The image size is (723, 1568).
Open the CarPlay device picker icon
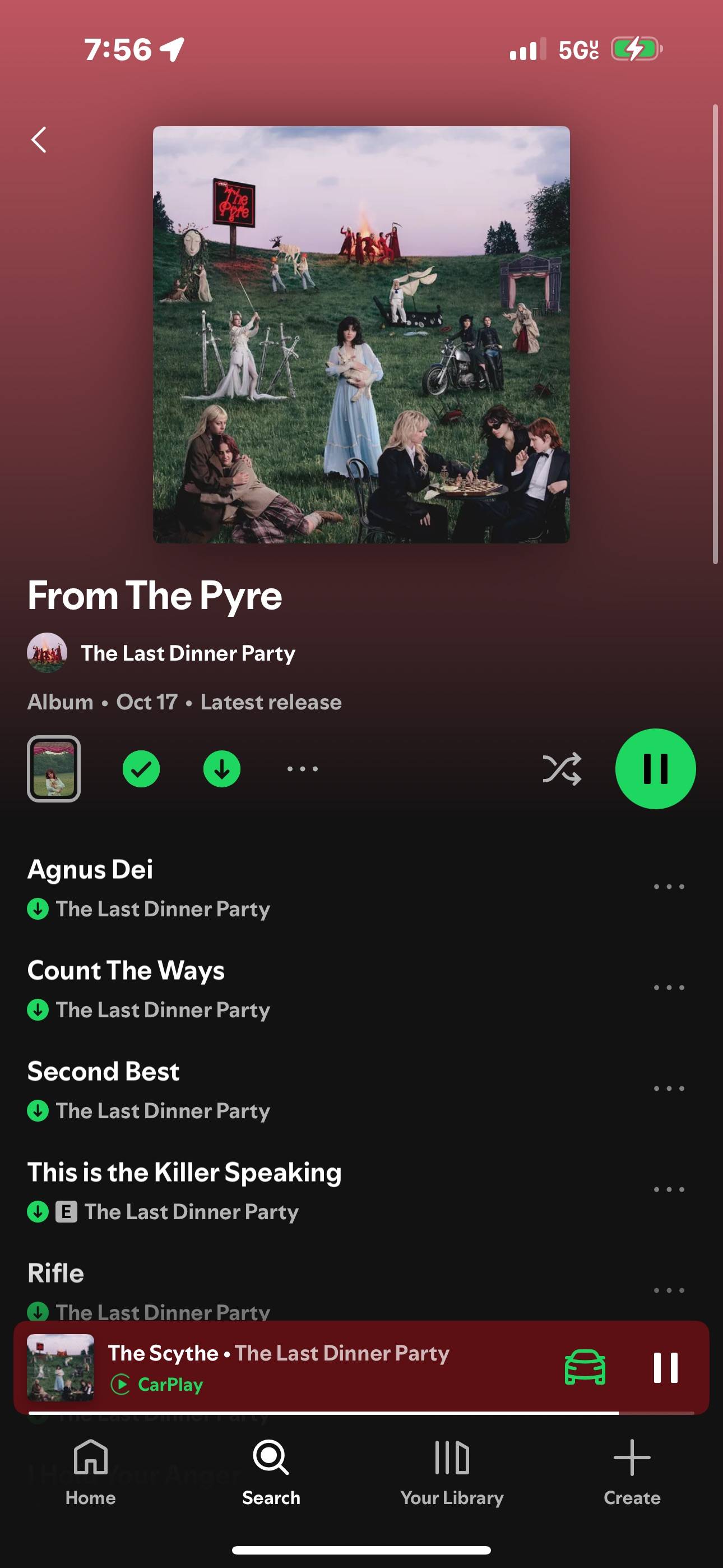click(x=585, y=1368)
